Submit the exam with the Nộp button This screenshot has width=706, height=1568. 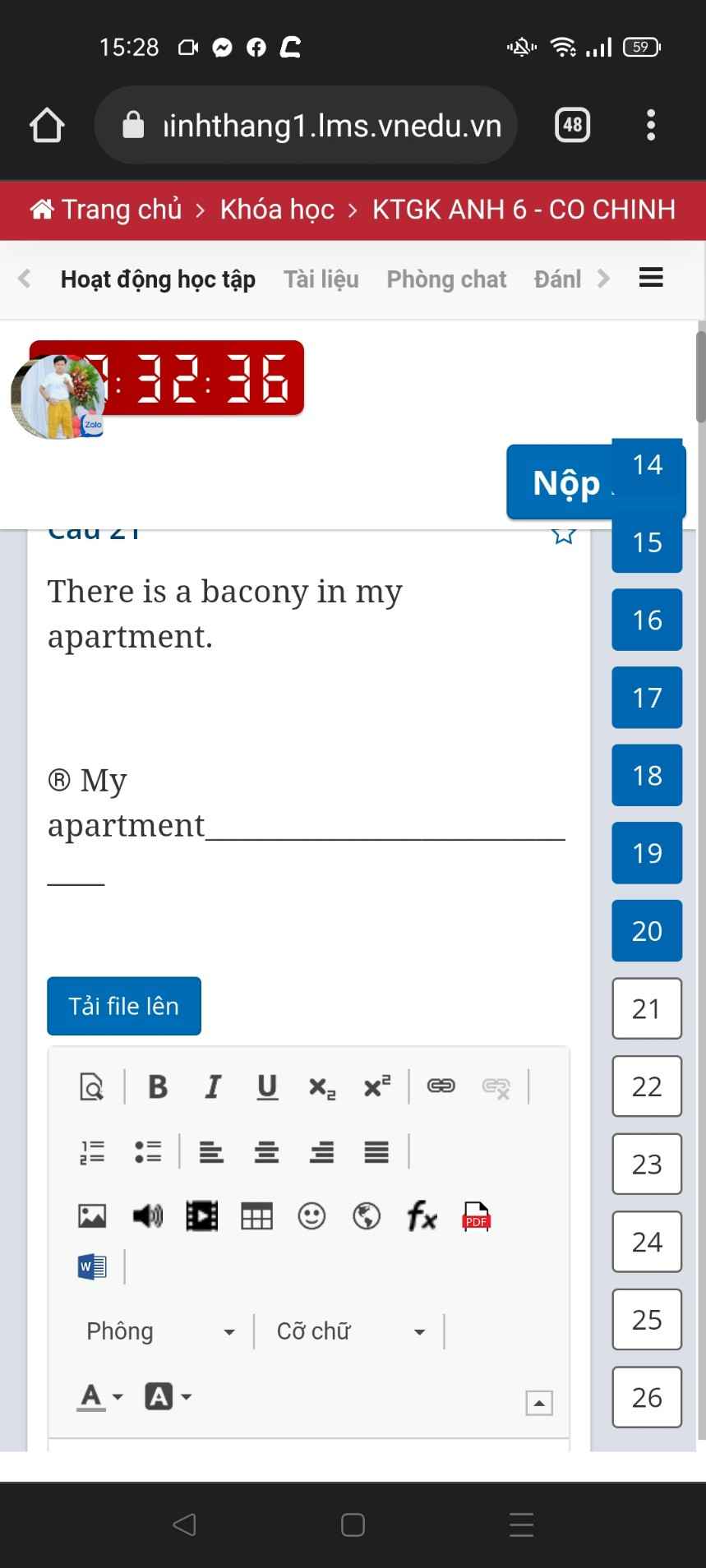coord(561,483)
